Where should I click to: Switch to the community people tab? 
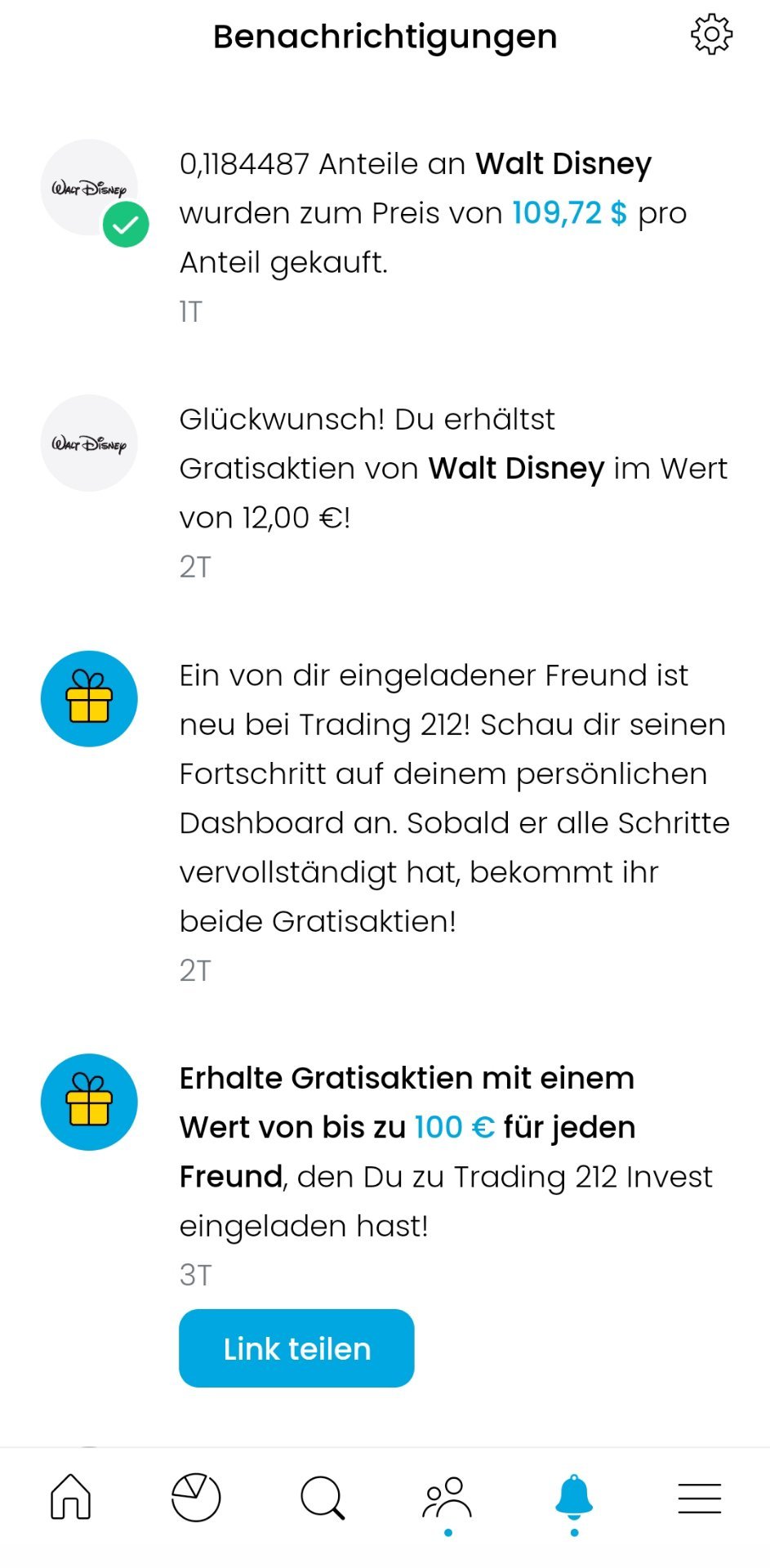(447, 1499)
